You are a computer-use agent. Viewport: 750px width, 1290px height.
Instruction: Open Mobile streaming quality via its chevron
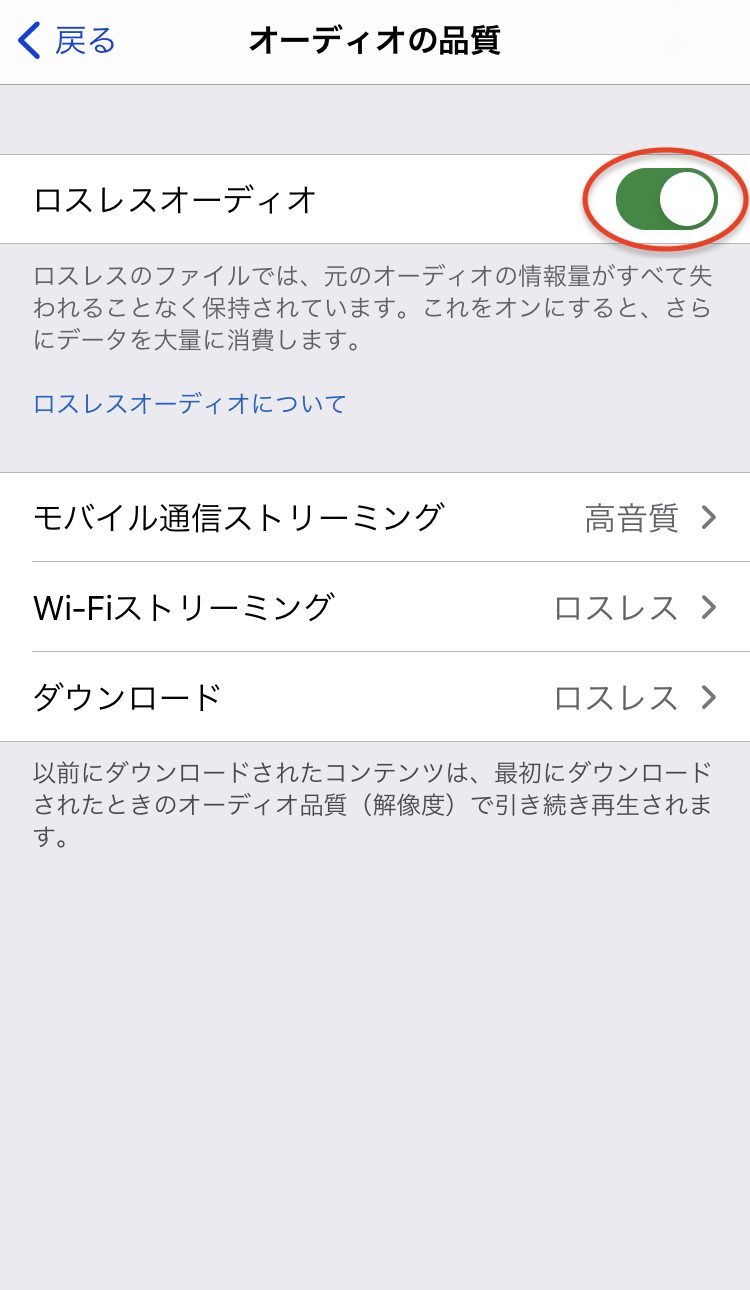tap(710, 518)
